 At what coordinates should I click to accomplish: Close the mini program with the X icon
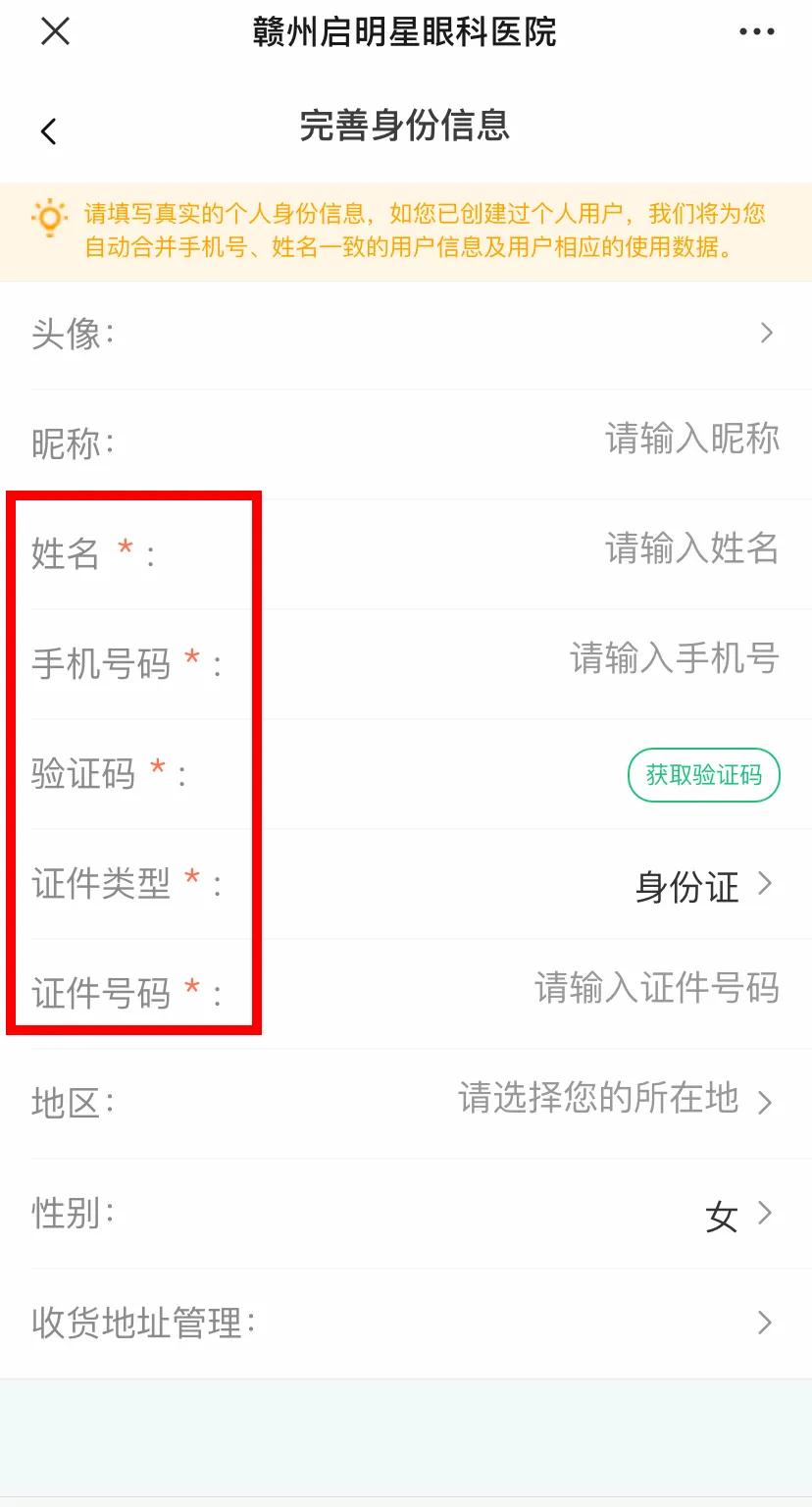coord(55,31)
